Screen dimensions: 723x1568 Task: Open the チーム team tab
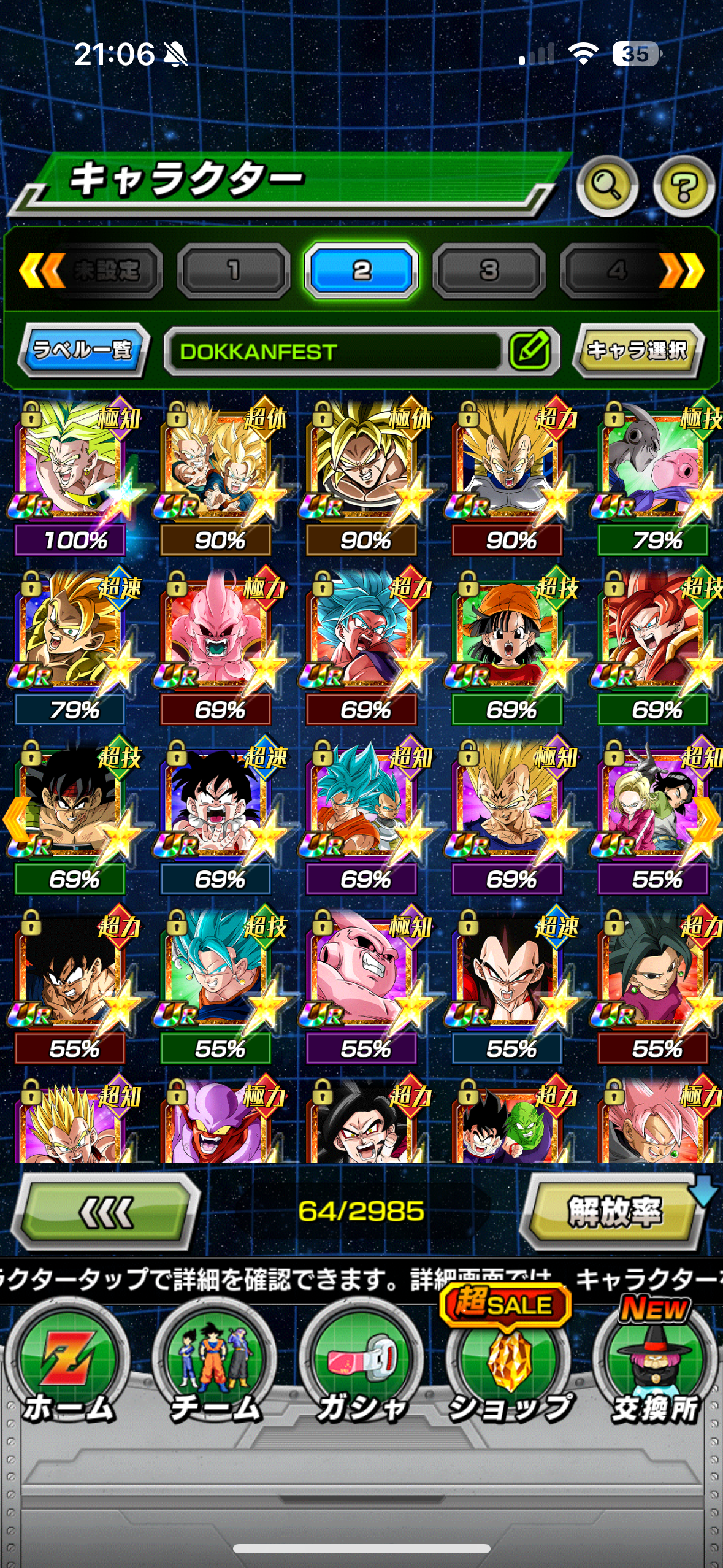[x=215, y=1368]
